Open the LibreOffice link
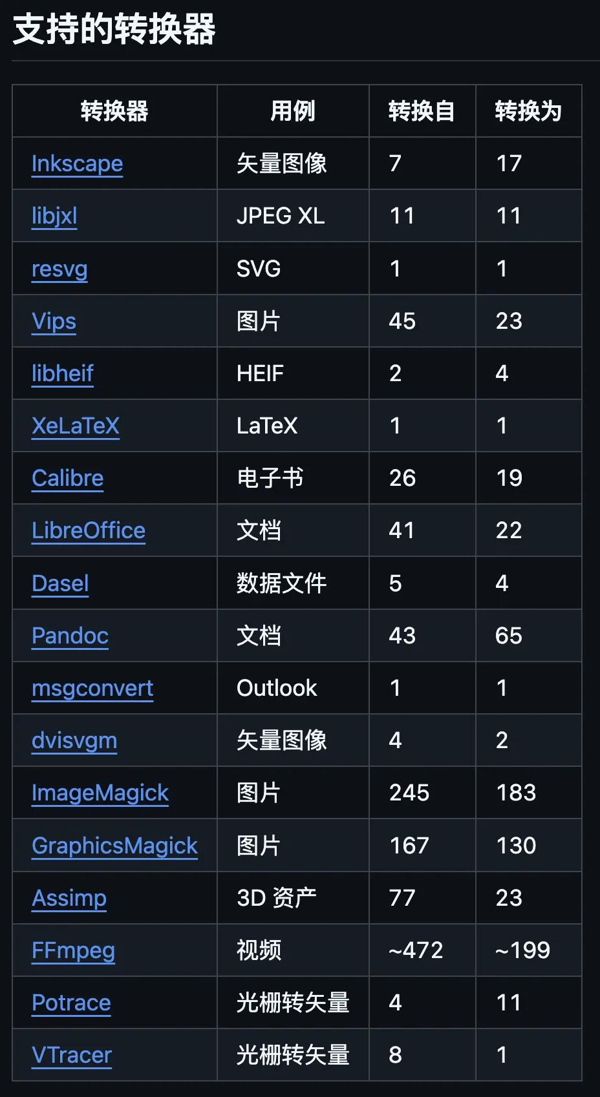 [88, 530]
